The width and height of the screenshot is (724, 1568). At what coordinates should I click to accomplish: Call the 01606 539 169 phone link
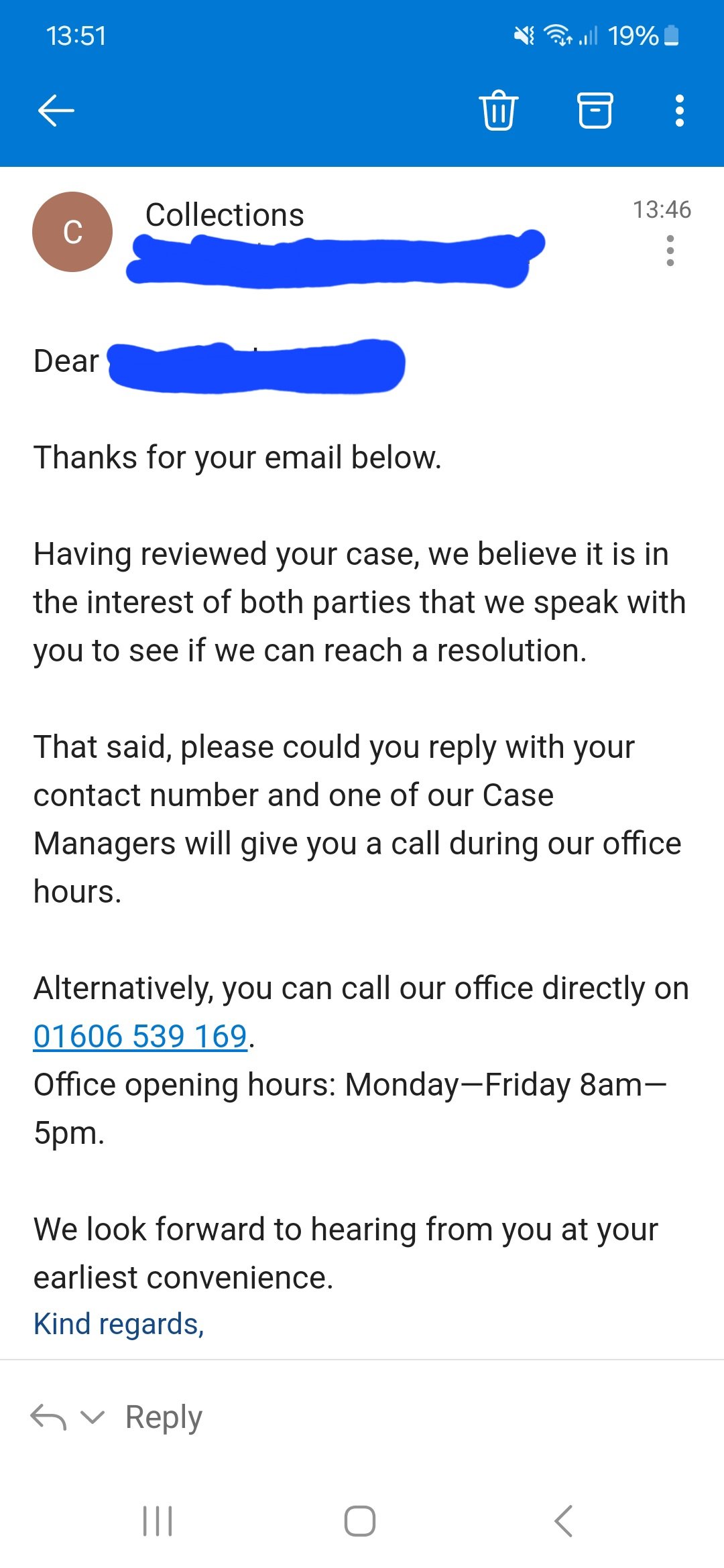click(x=141, y=1036)
